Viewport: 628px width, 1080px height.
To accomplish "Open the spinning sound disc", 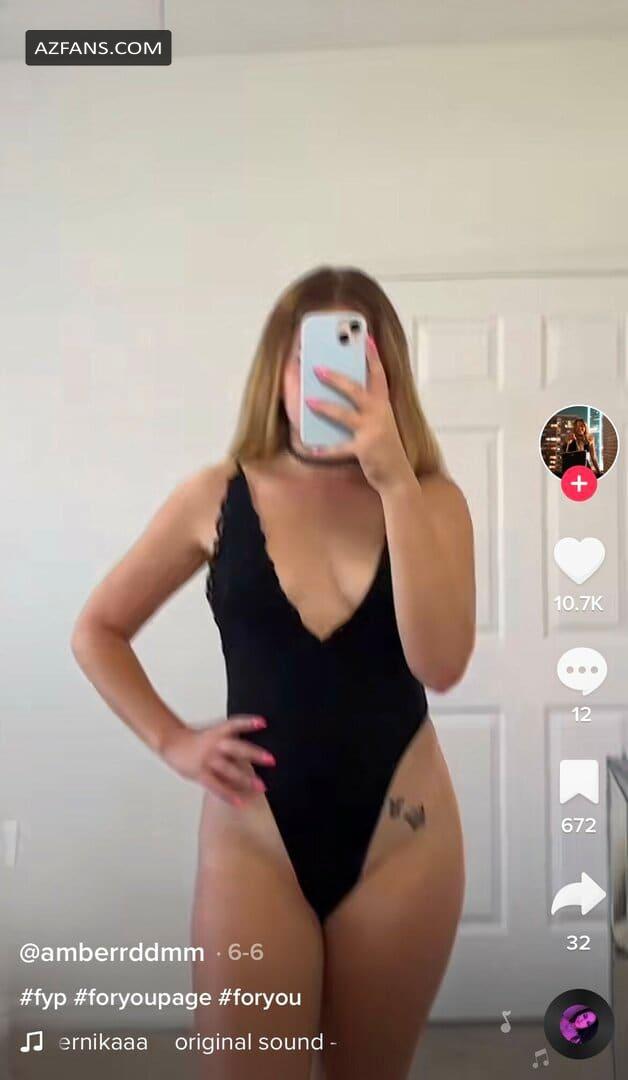I will (578, 1024).
